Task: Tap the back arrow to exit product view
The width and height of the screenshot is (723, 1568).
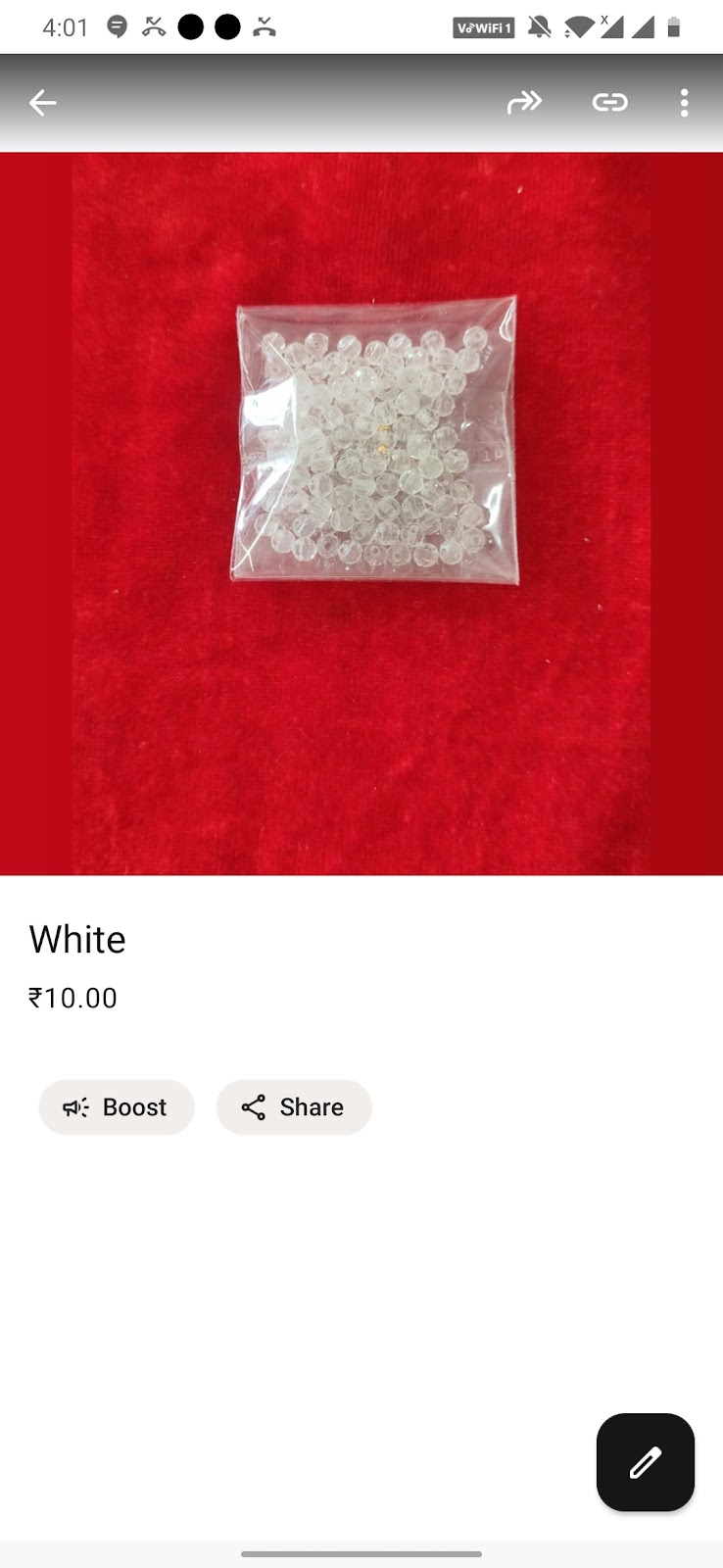Action: pos(42,102)
